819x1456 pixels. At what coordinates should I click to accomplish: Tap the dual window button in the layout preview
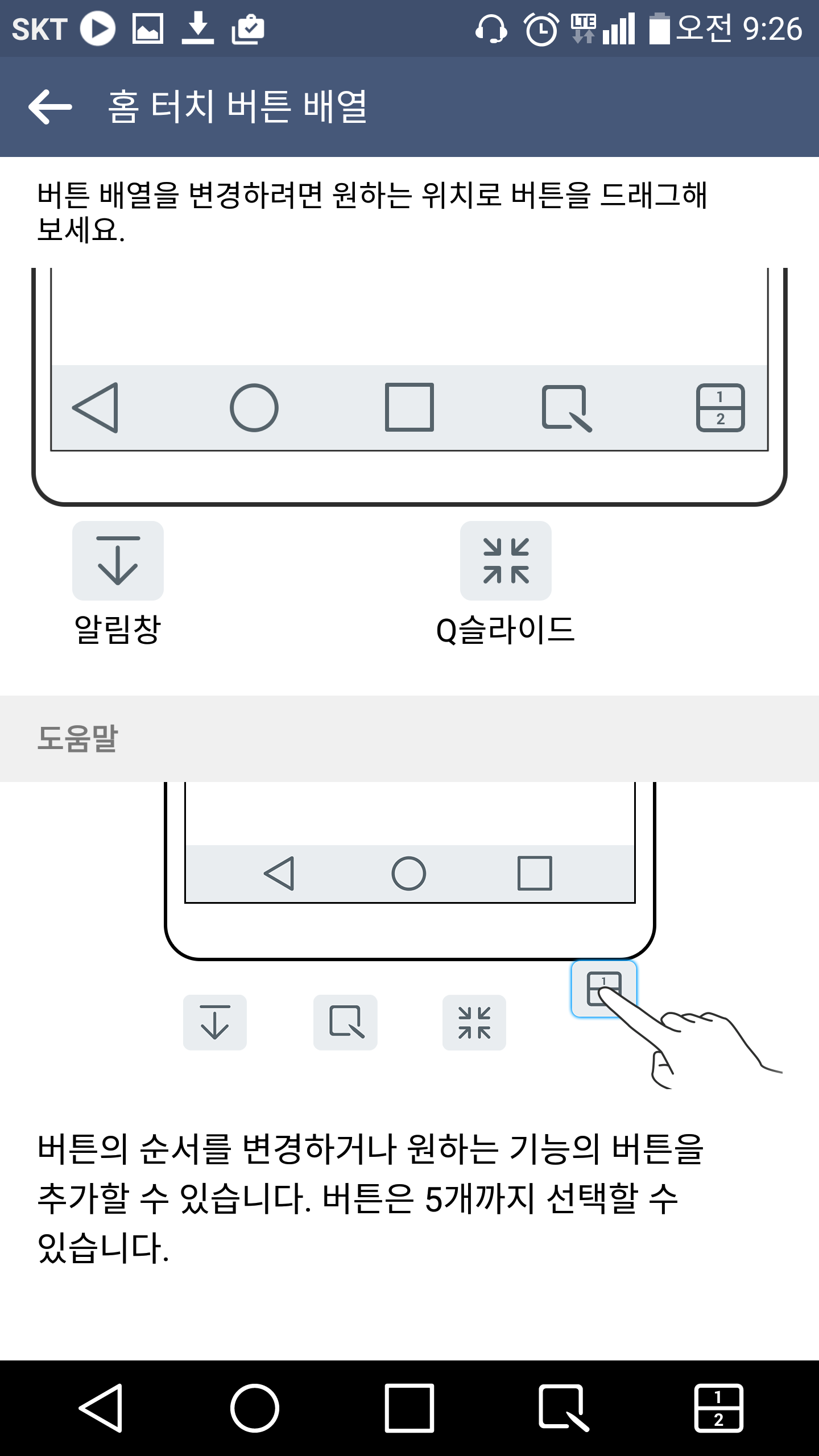click(720, 408)
